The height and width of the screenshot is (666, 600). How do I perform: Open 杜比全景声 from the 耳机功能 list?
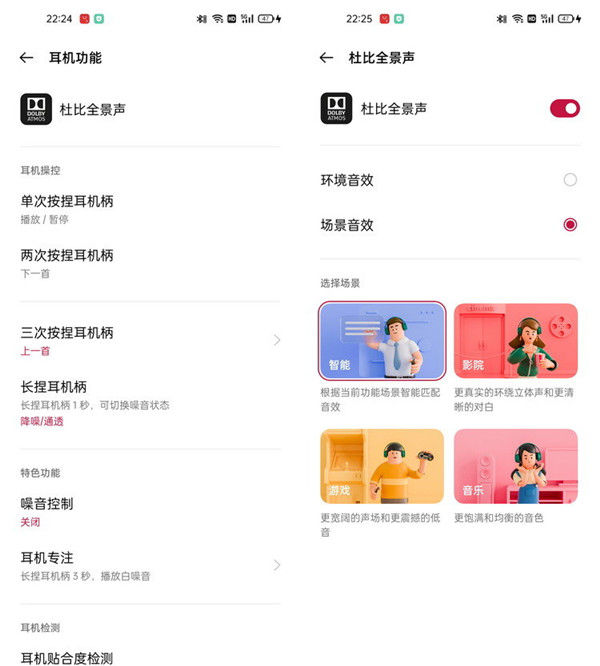92,109
